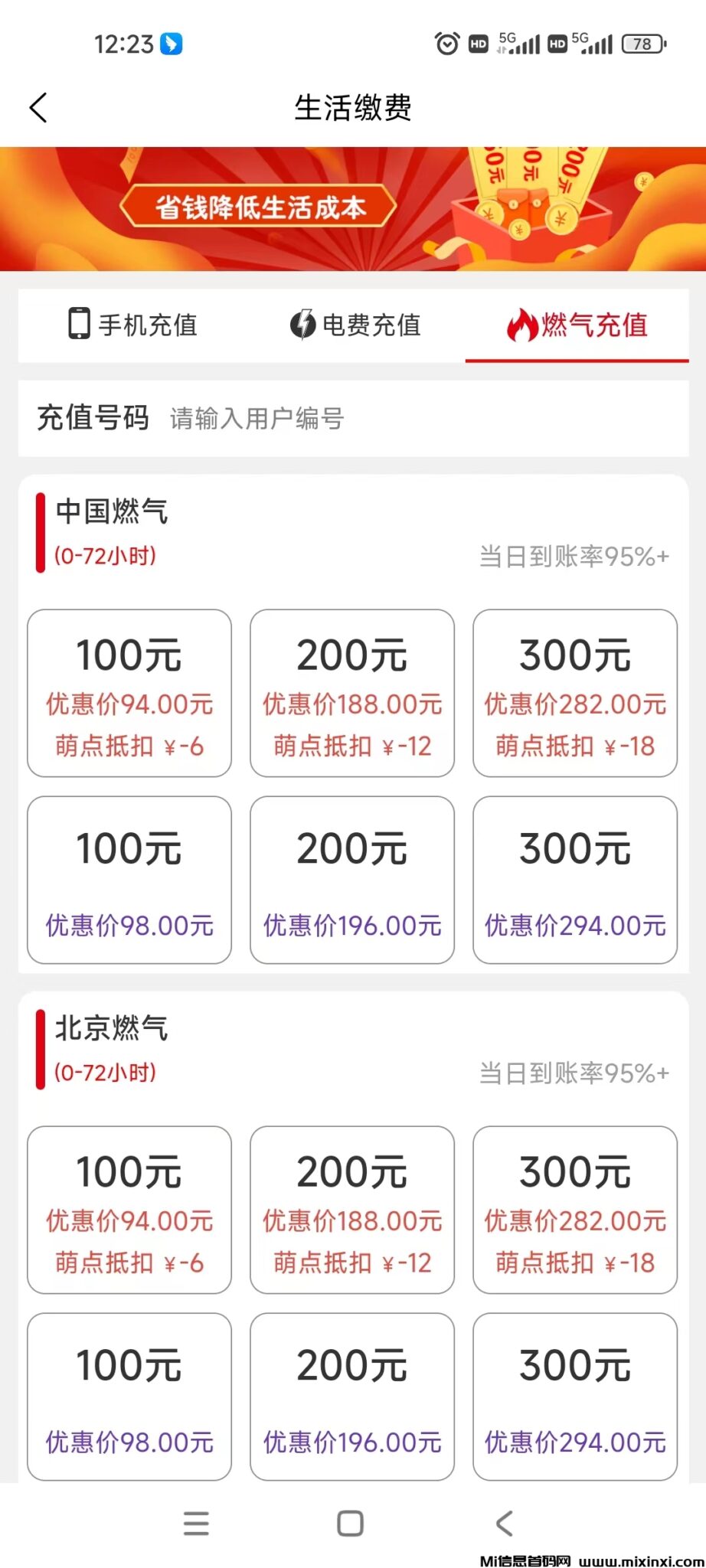Select 北京燃气 200元 at 优惠价196.00元
The image size is (706, 1568).
(352, 1396)
